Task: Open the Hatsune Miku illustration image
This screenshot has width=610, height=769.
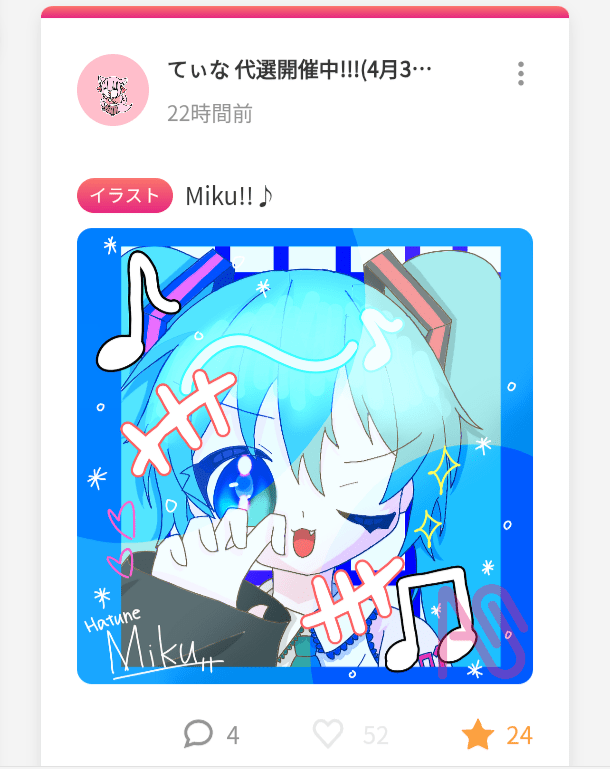Action: pyautogui.click(x=305, y=456)
